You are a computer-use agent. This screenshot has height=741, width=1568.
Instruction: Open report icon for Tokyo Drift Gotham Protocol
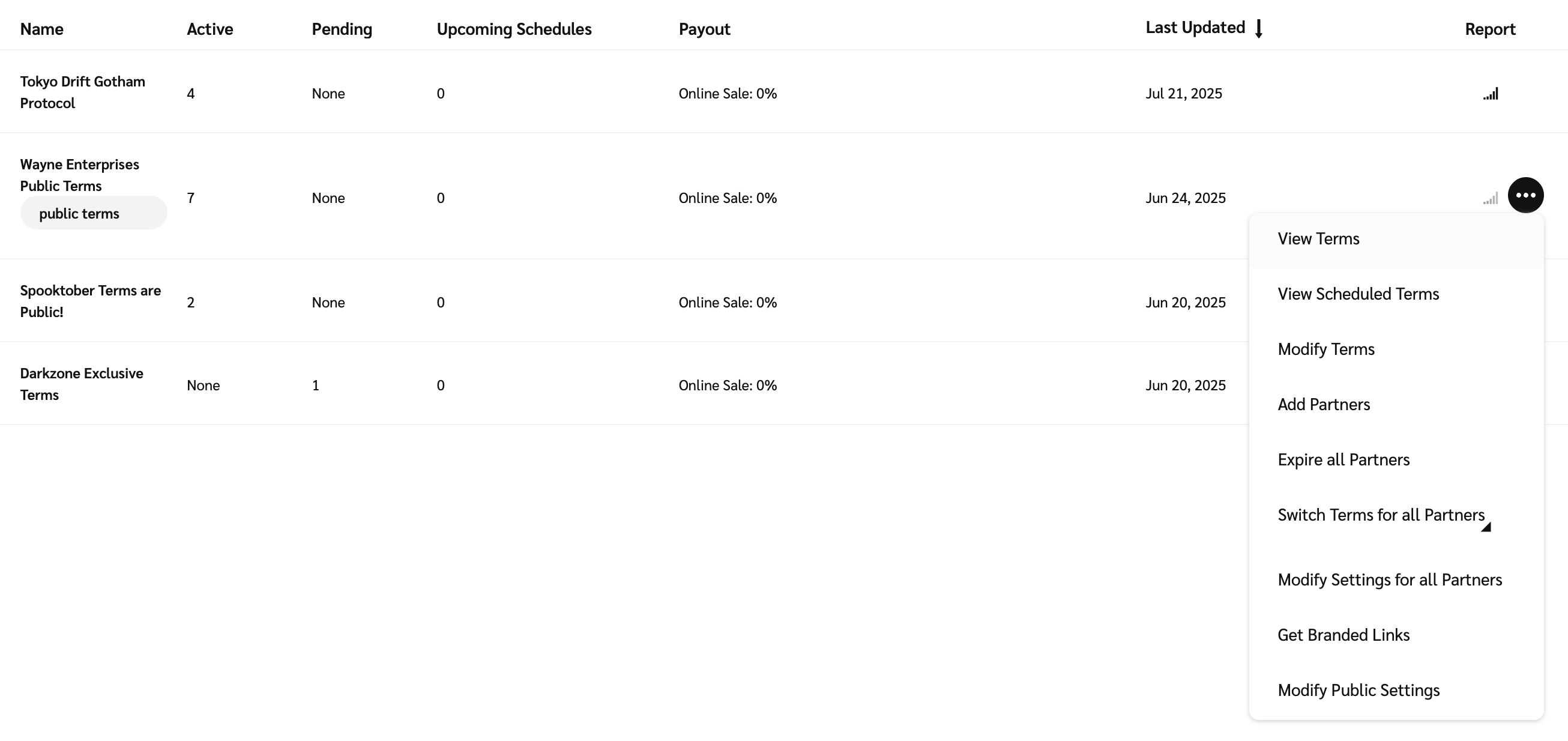1490,94
